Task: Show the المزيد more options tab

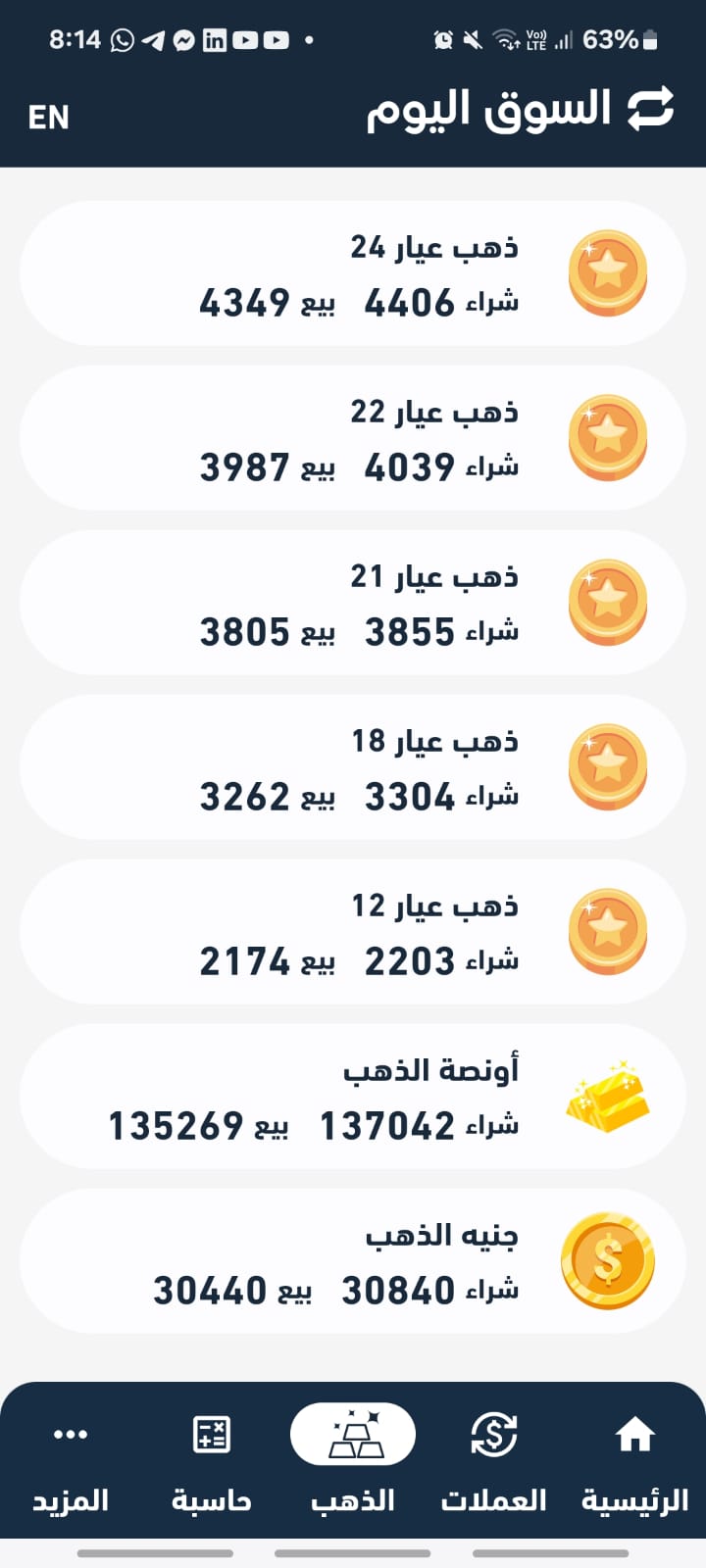Action: tap(71, 1458)
